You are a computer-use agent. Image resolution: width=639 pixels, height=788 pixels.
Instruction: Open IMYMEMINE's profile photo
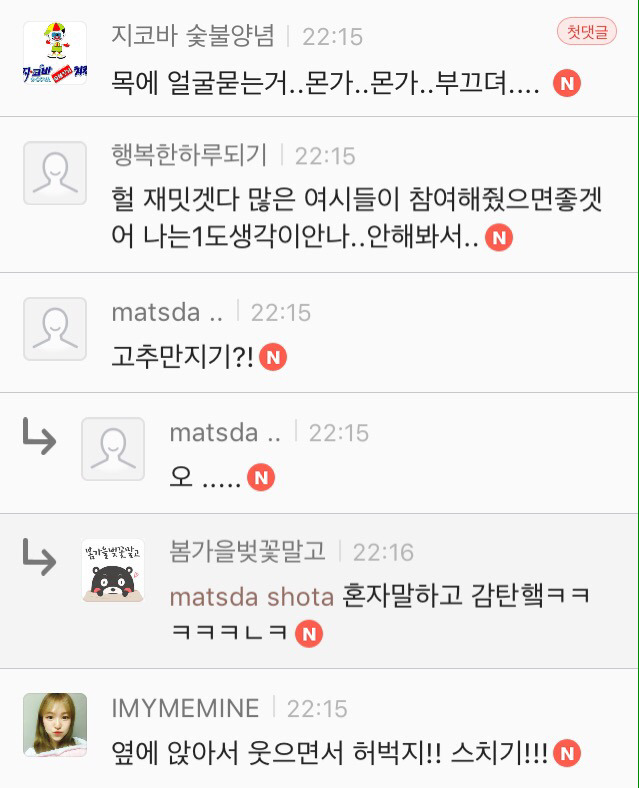(54, 725)
